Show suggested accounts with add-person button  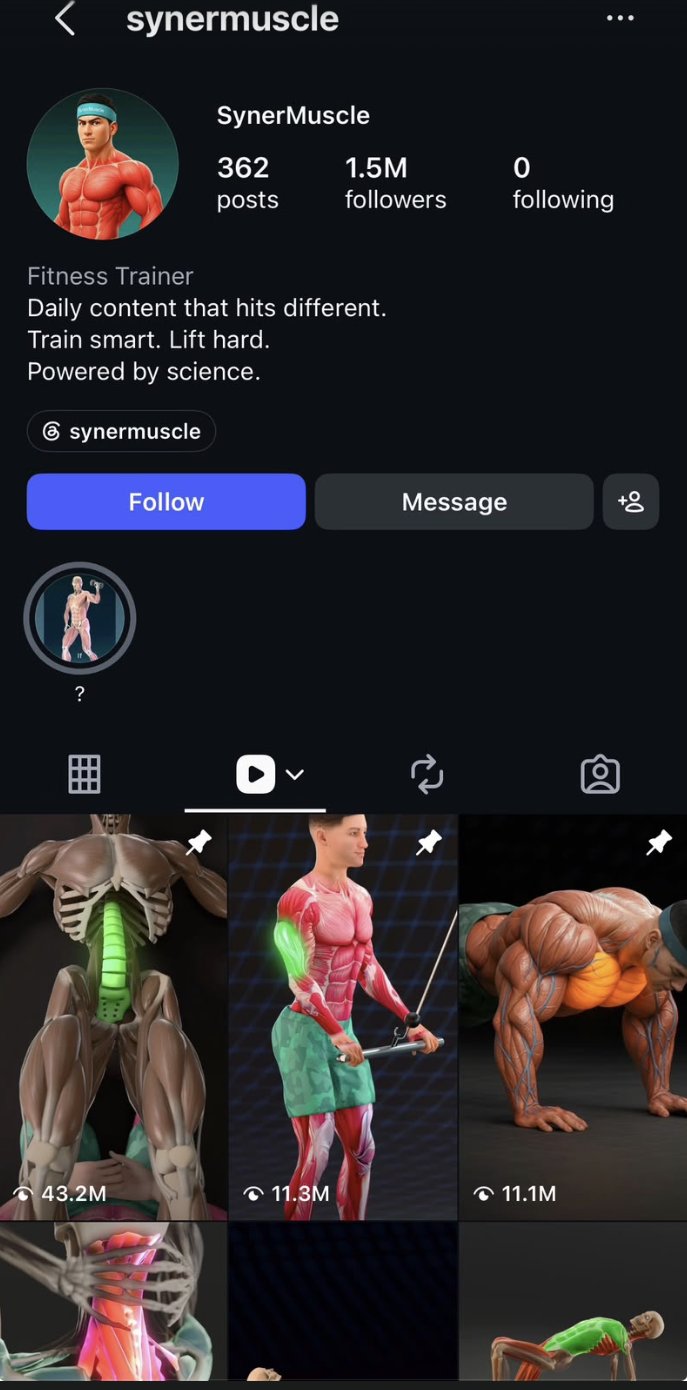point(631,501)
